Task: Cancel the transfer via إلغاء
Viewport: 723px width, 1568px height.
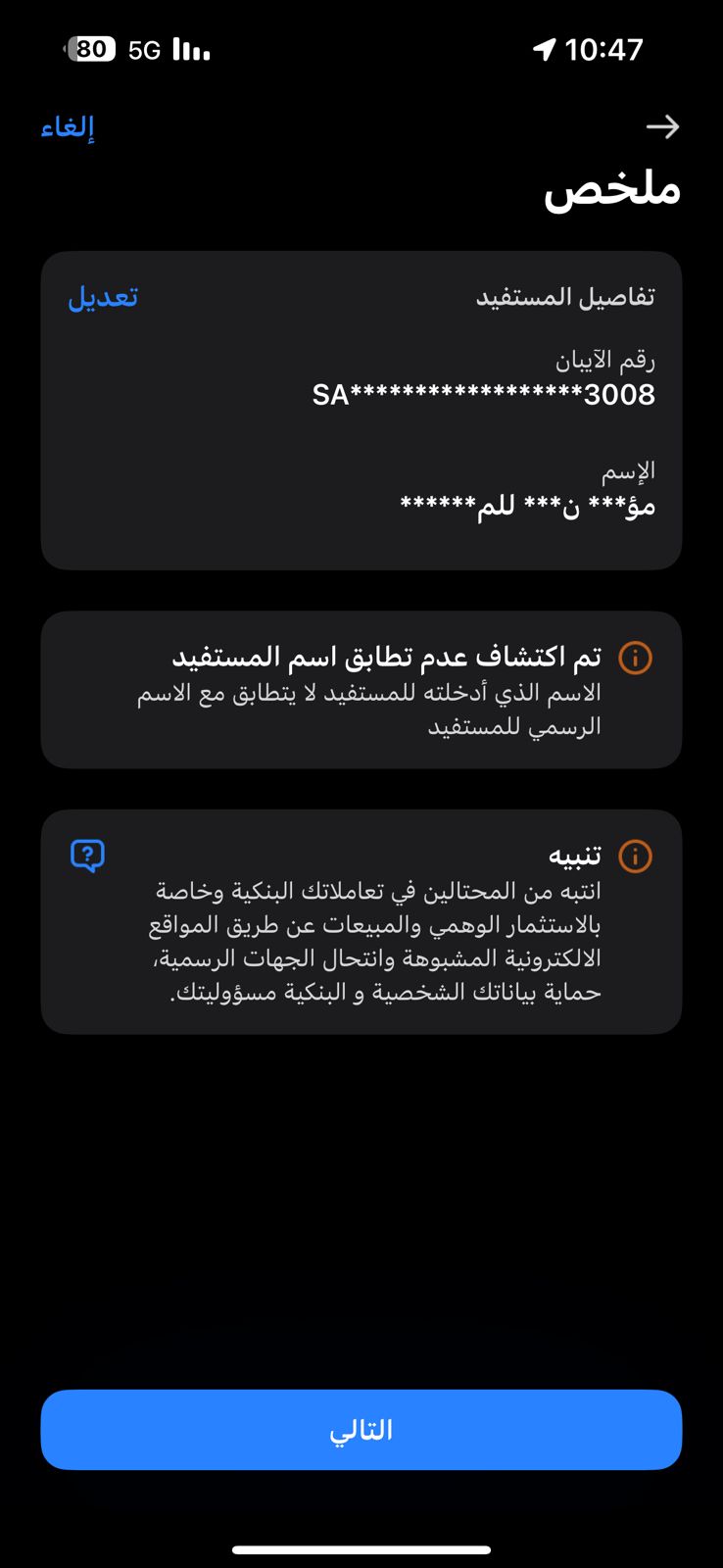Action: 68,127
